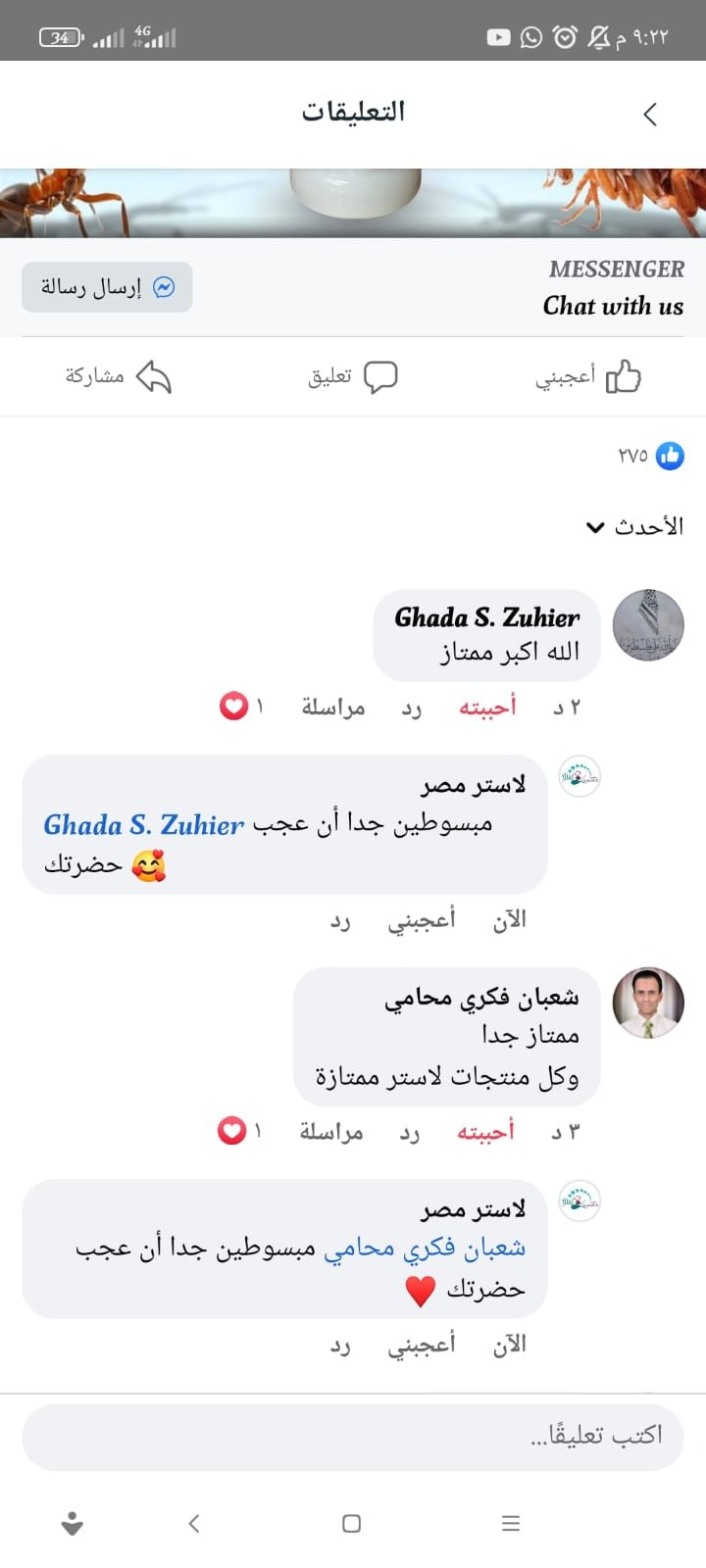This screenshot has height=1568, width=706.
Task: Share the post via مشاركة
Action: point(118,376)
